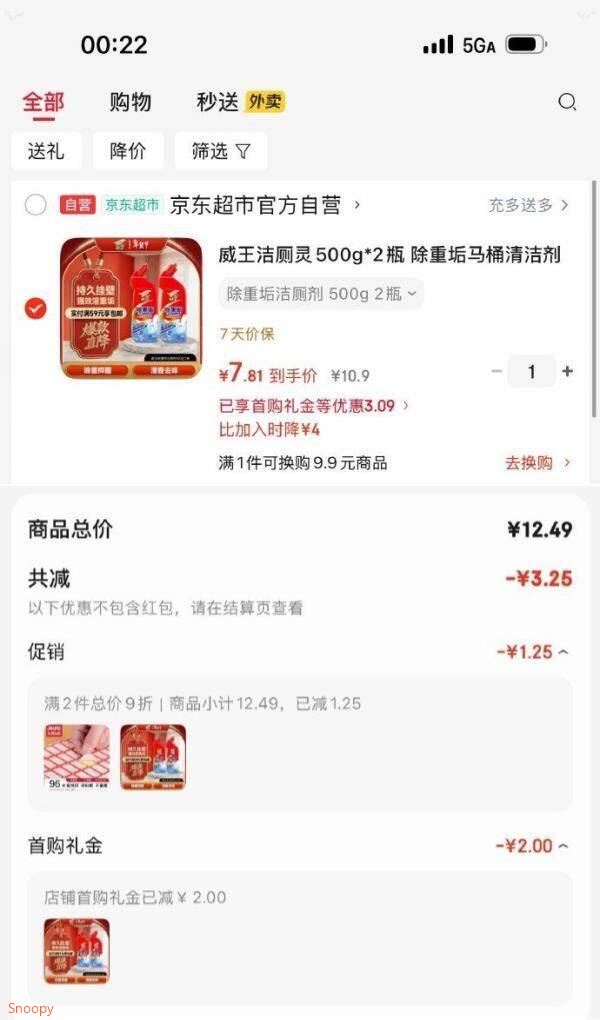Open the 威王洁厕灵 product image

(x=131, y=308)
